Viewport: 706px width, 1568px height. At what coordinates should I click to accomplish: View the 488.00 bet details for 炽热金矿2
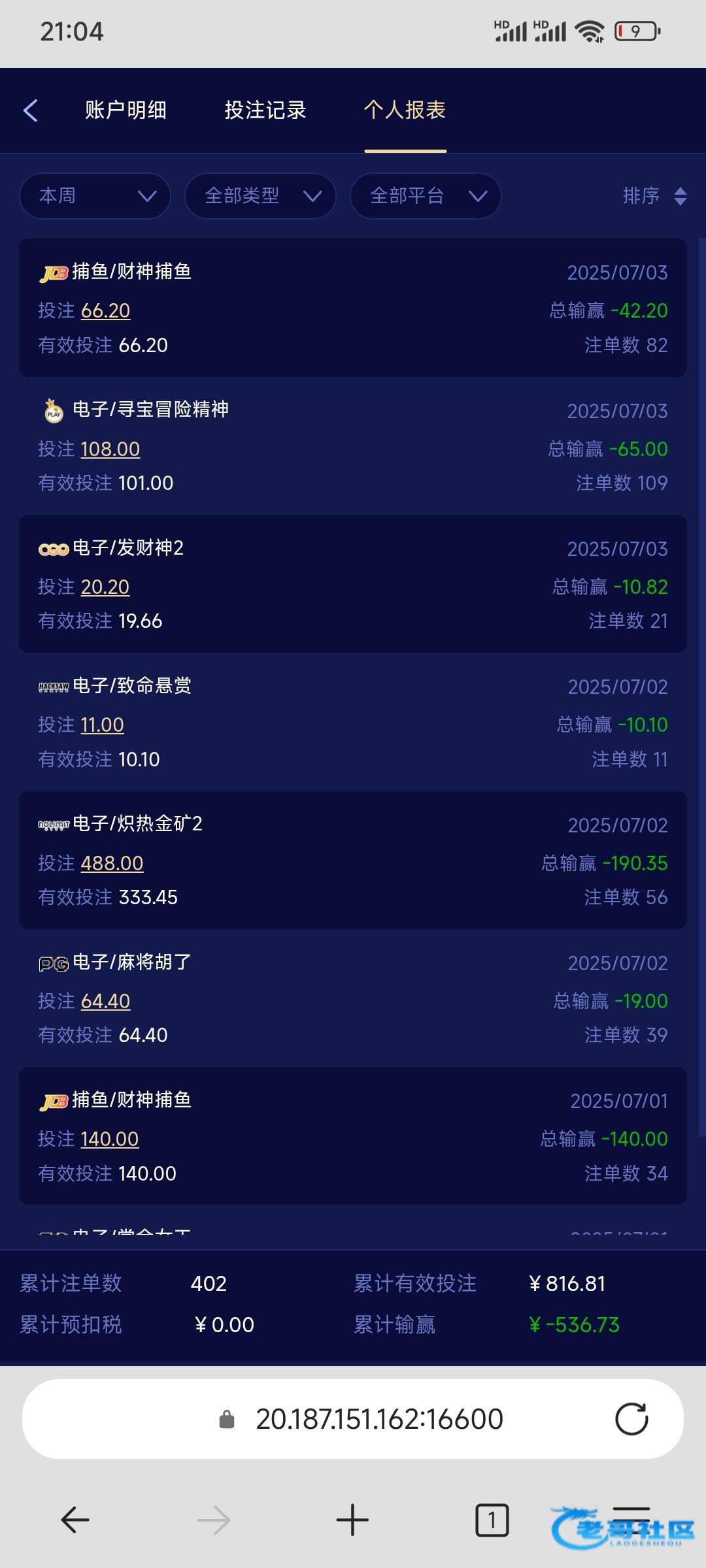click(x=112, y=863)
